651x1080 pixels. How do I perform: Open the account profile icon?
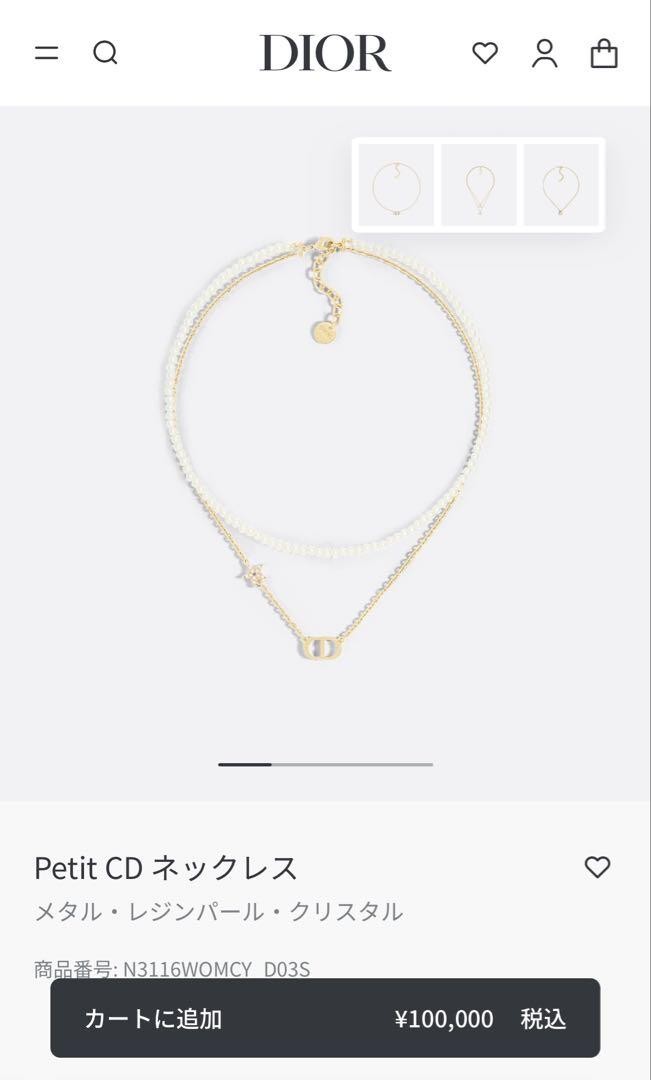(544, 53)
